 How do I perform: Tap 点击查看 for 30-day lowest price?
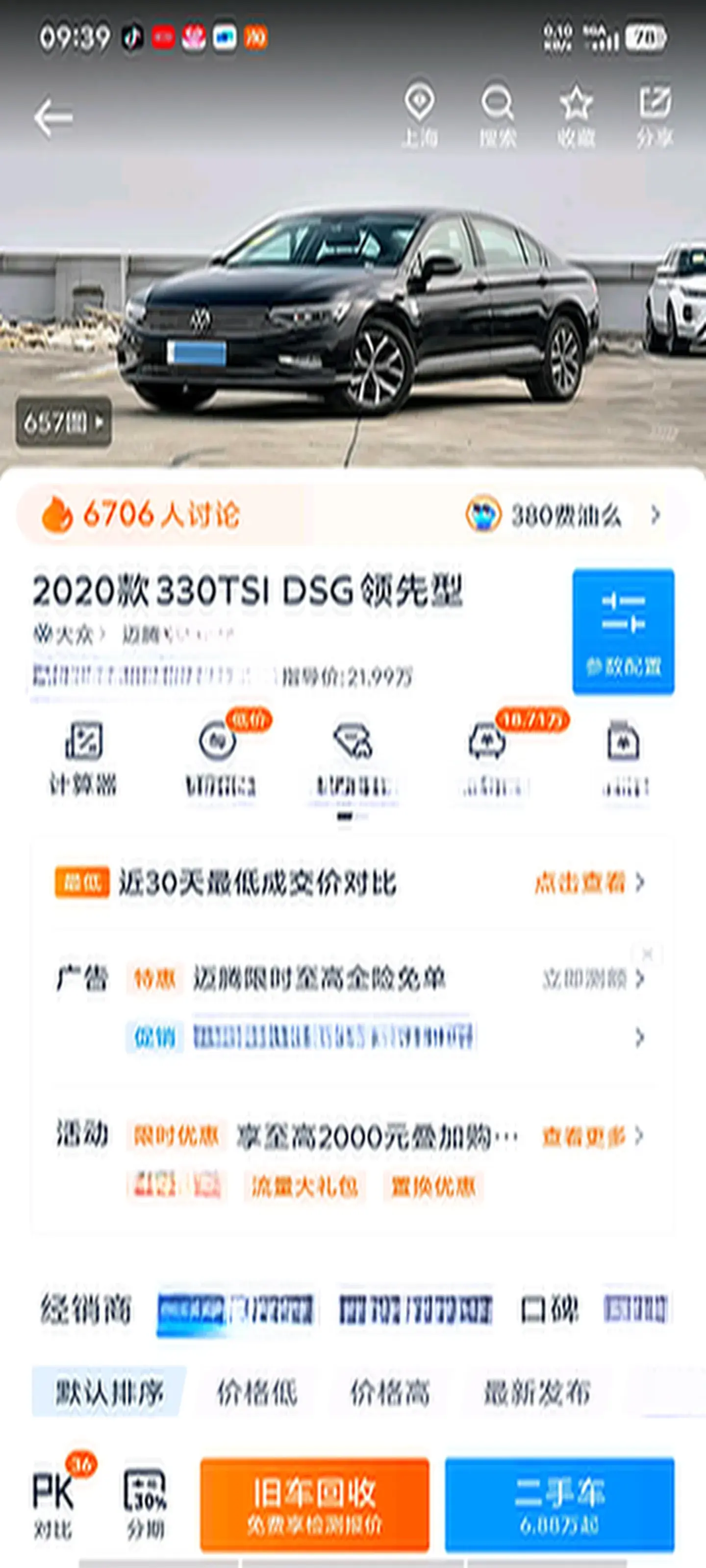coord(588,882)
